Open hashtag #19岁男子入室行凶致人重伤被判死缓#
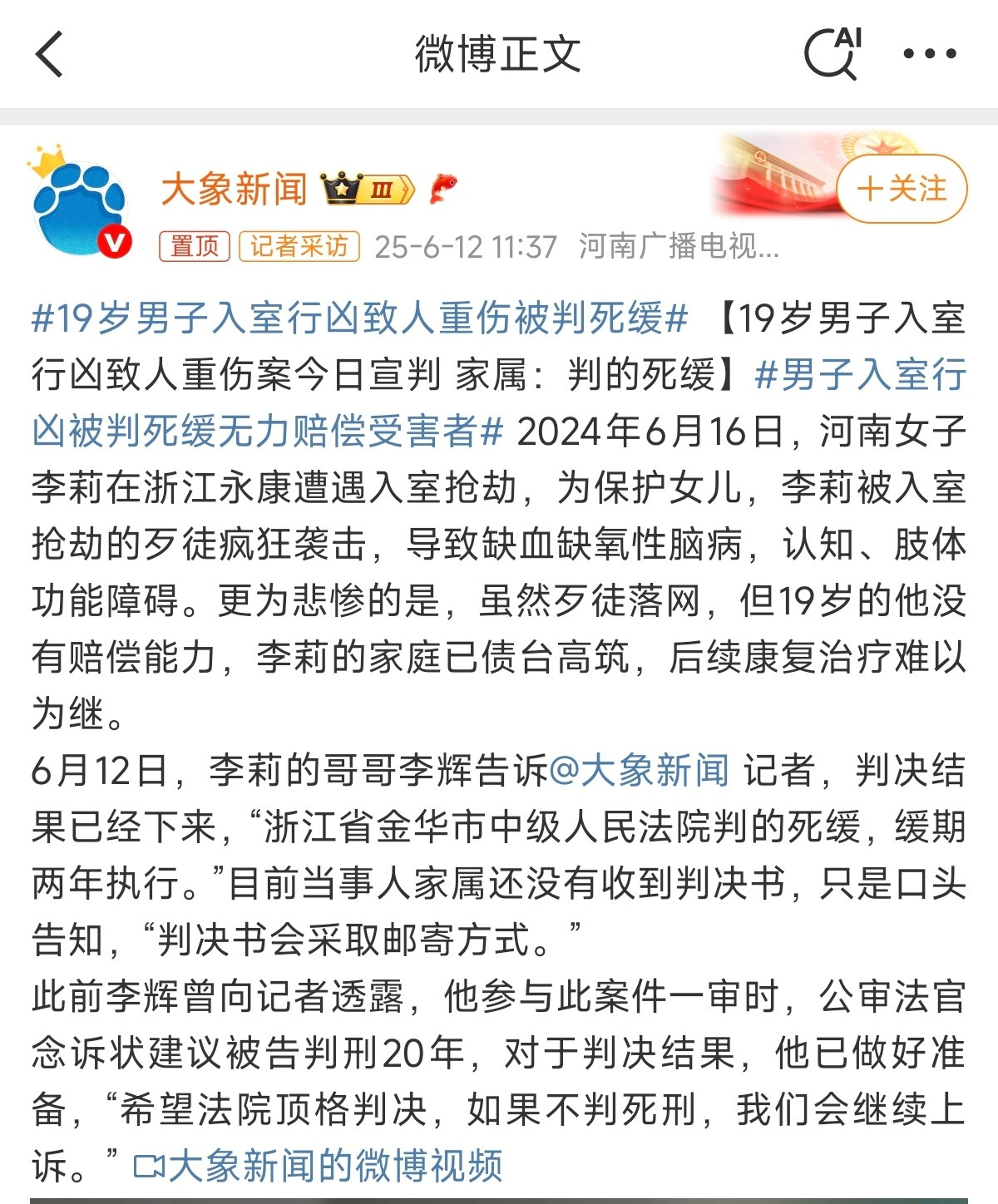Image resolution: width=998 pixels, height=1204 pixels. pos(360,318)
